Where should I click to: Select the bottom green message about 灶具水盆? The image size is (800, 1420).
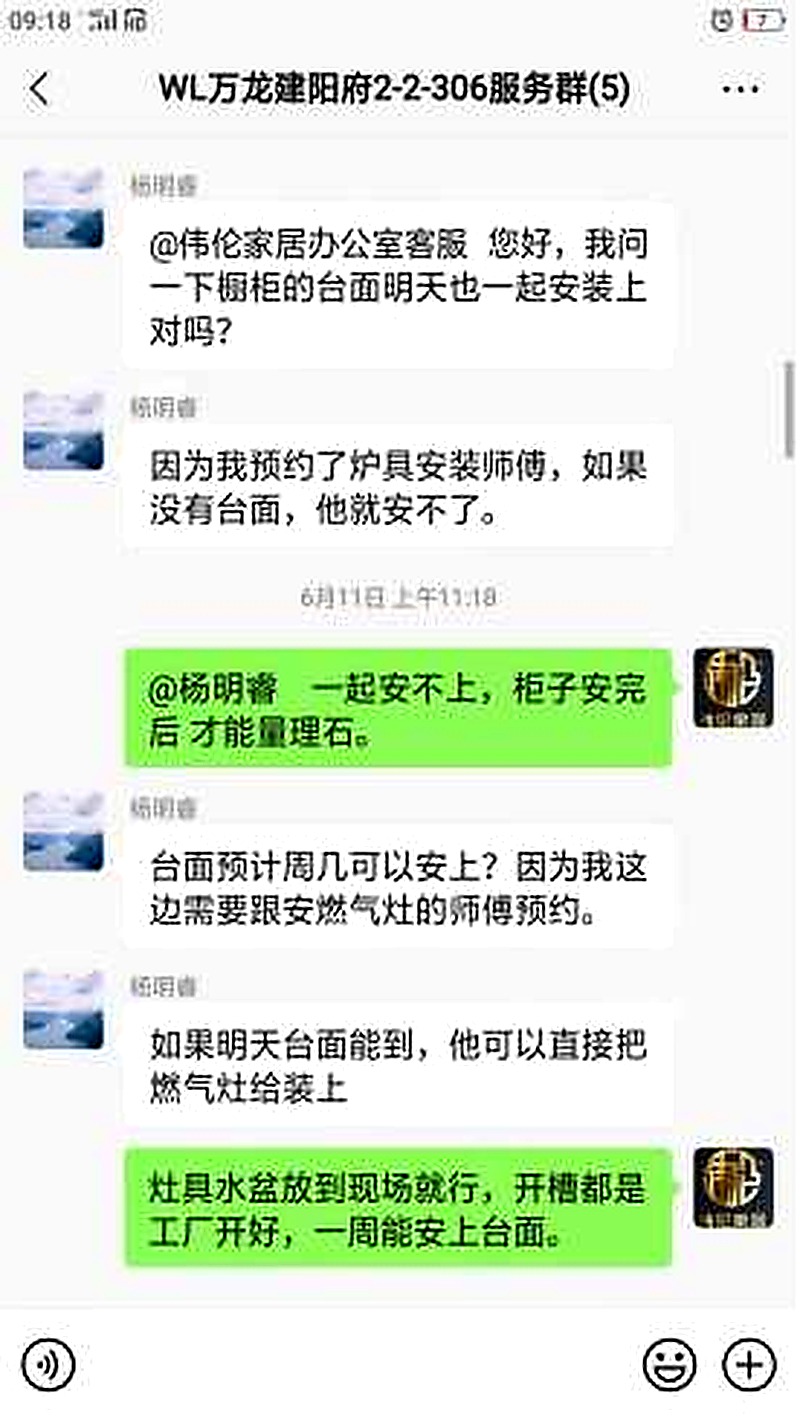[x=400, y=1210]
